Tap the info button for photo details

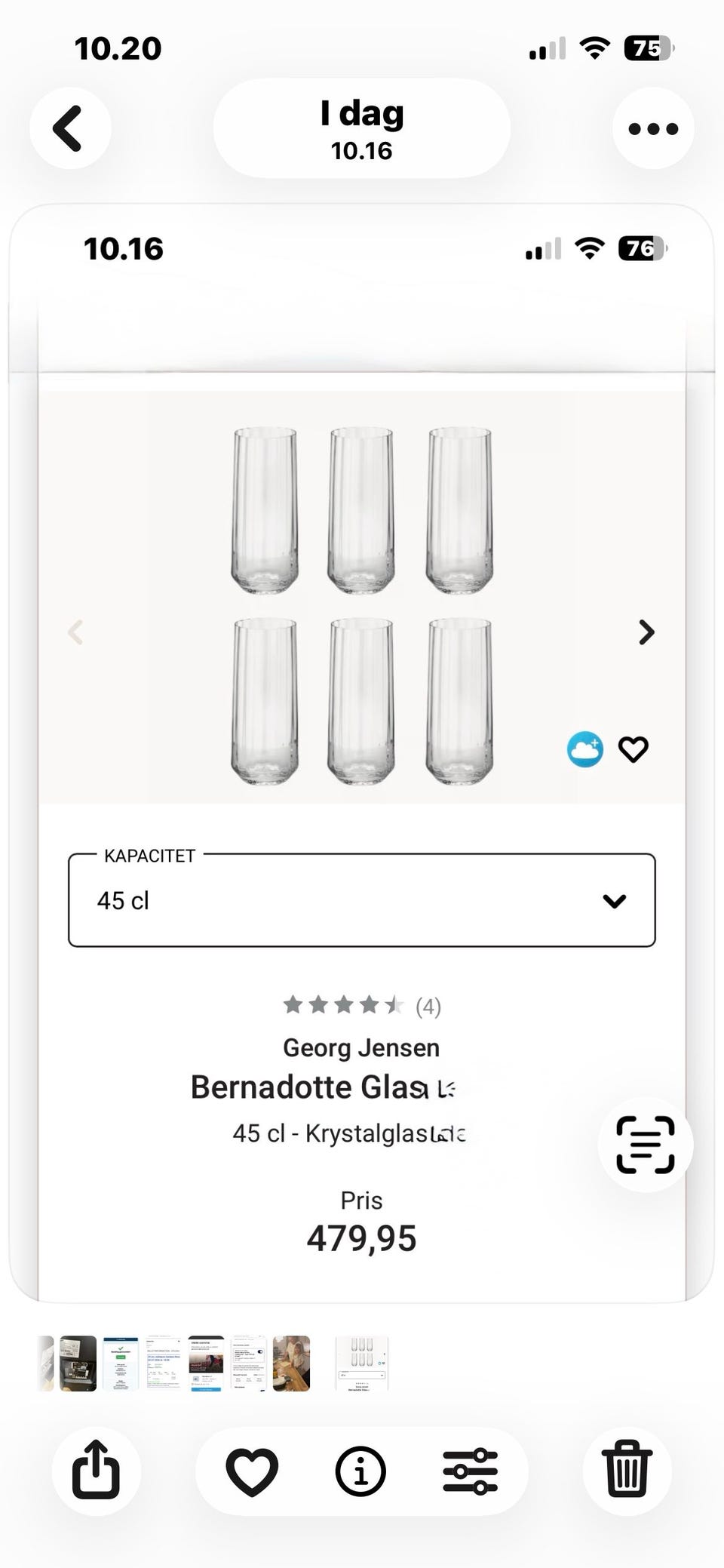click(x=360, y=1468)
